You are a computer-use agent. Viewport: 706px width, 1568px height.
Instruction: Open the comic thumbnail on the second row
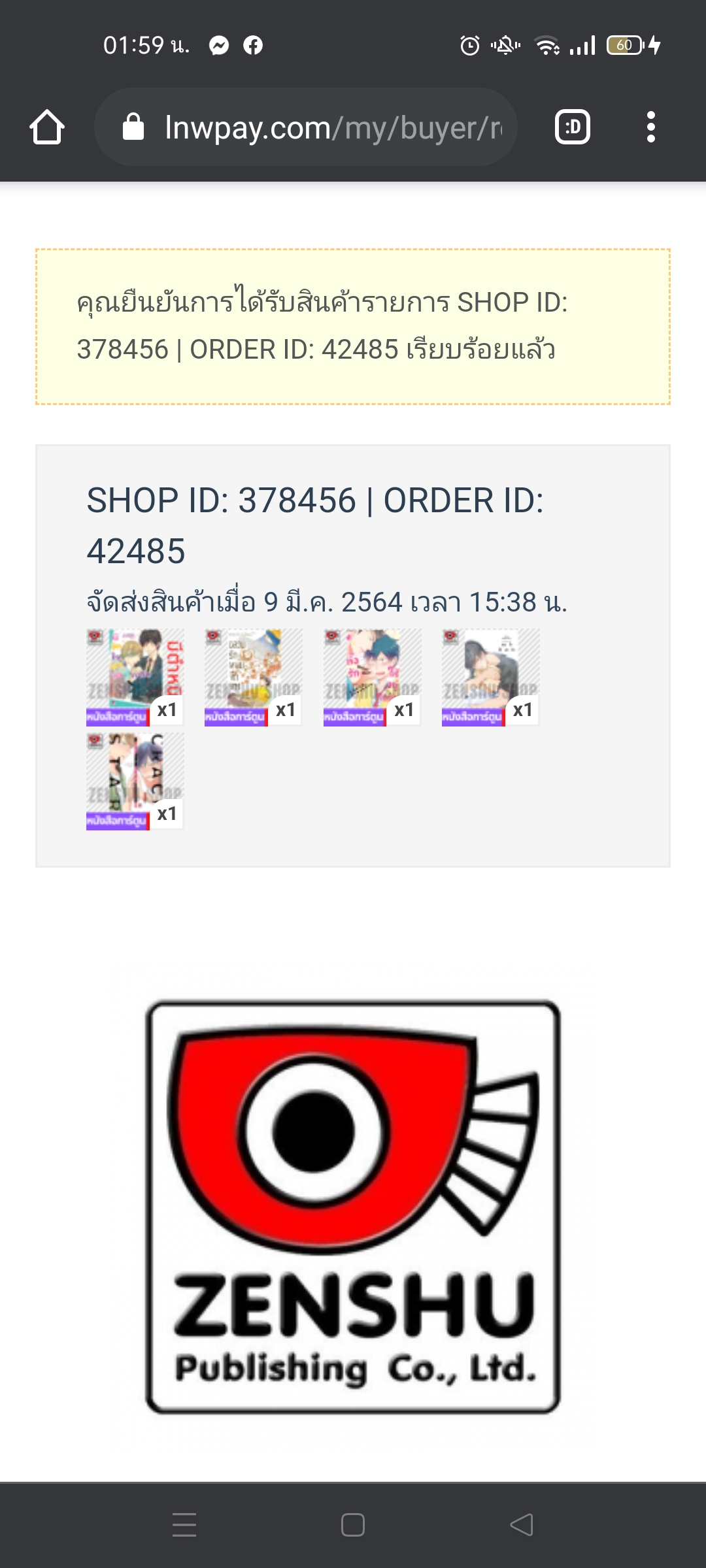pos(135,781)
